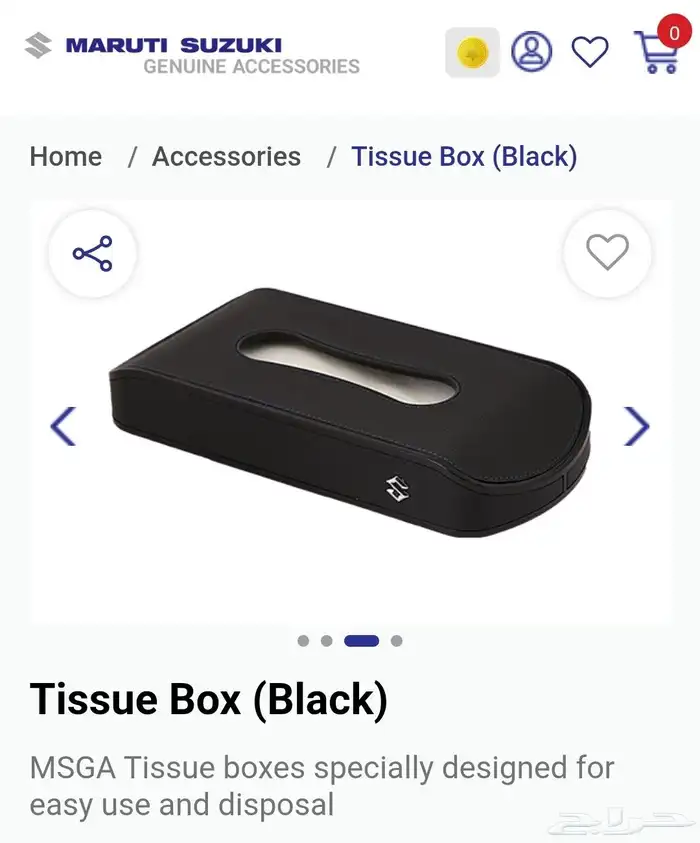Go to Home via breadcrumb

click(66, 157)
